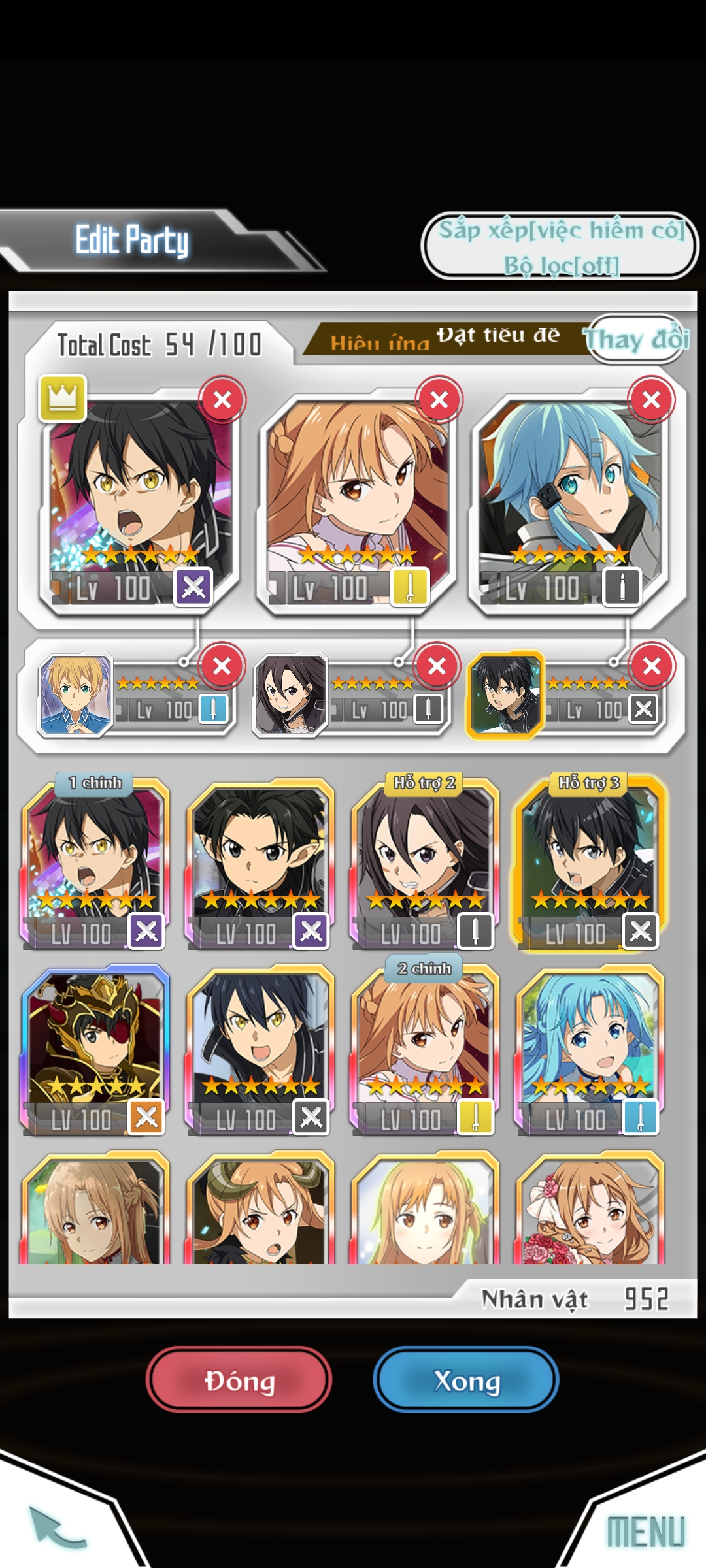Remove leader Kirito from the party
This screenshot has height=1568, width=706.
[x=222, y=399]
